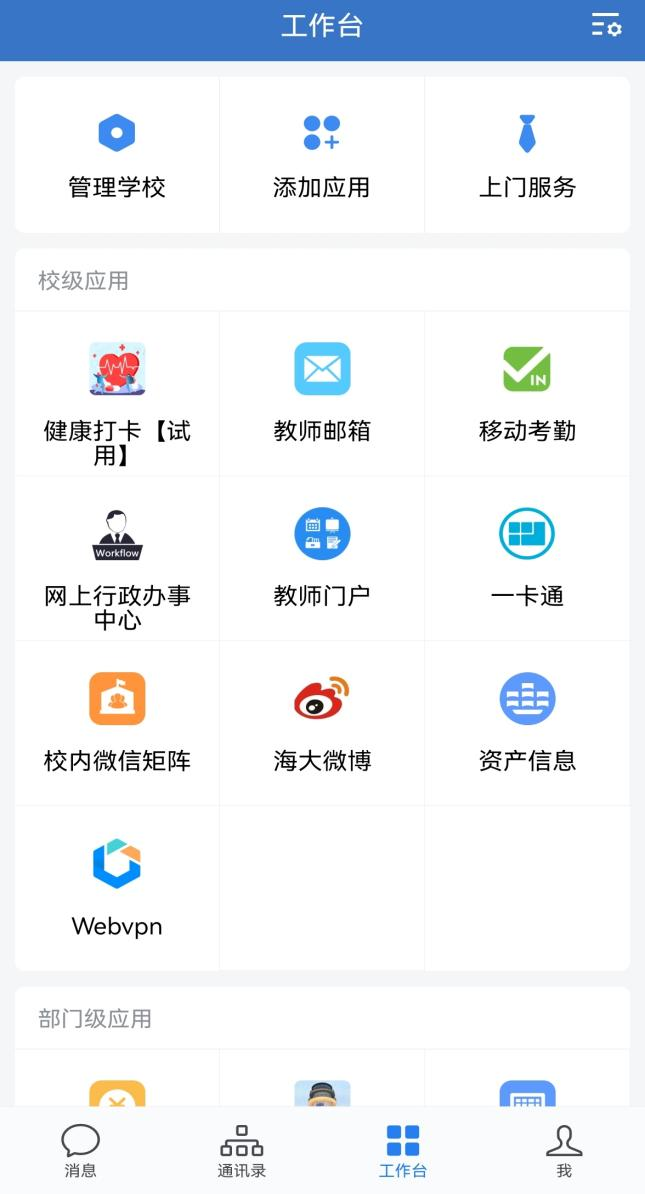645x1194 pixels.
Task: Open the 我 profile tab
Action: [564, 1150]
